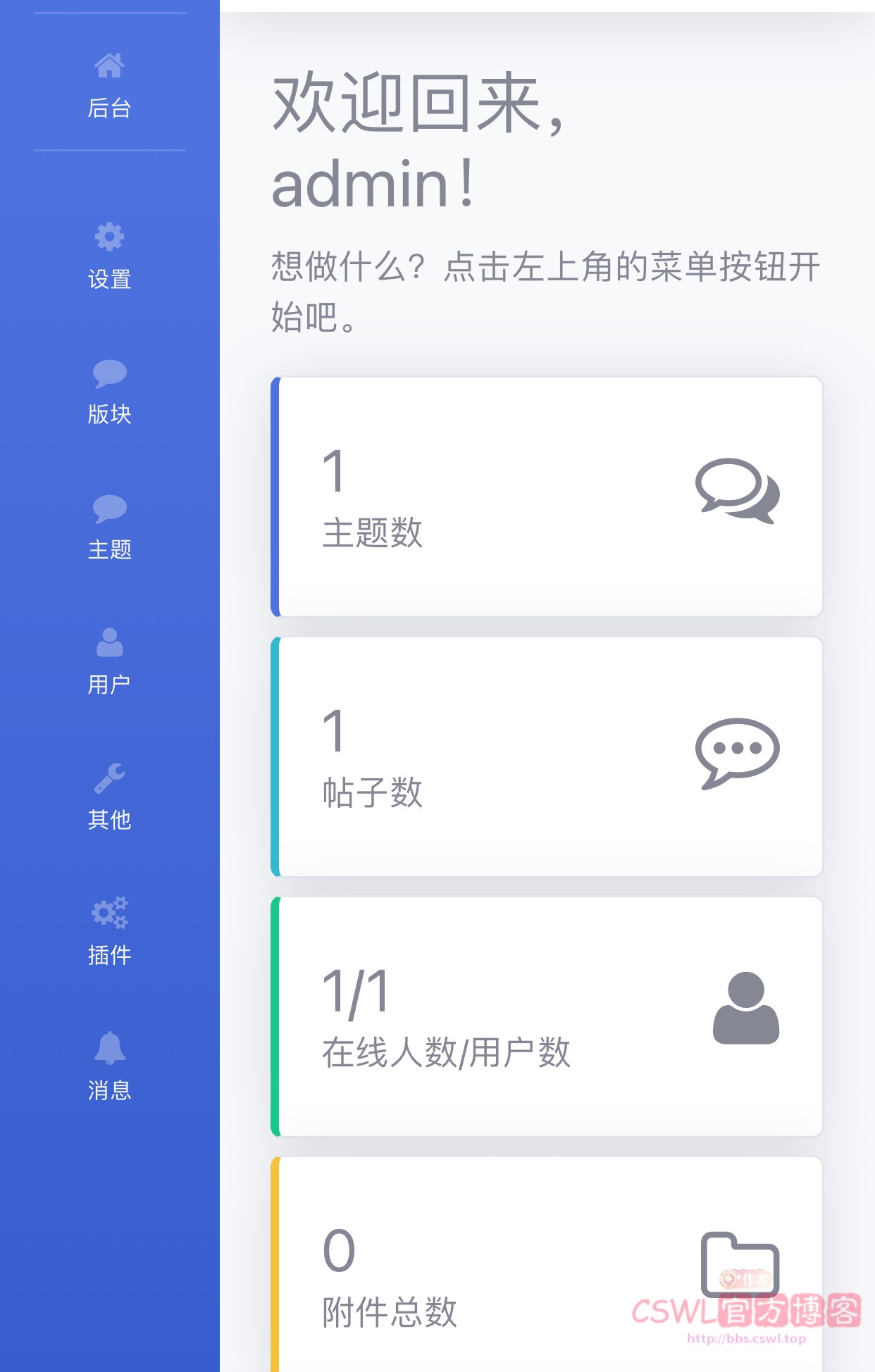Select the 用户 user icon
The height and width of the screenshot is (1372, 875).
click(x=109, y=641)
